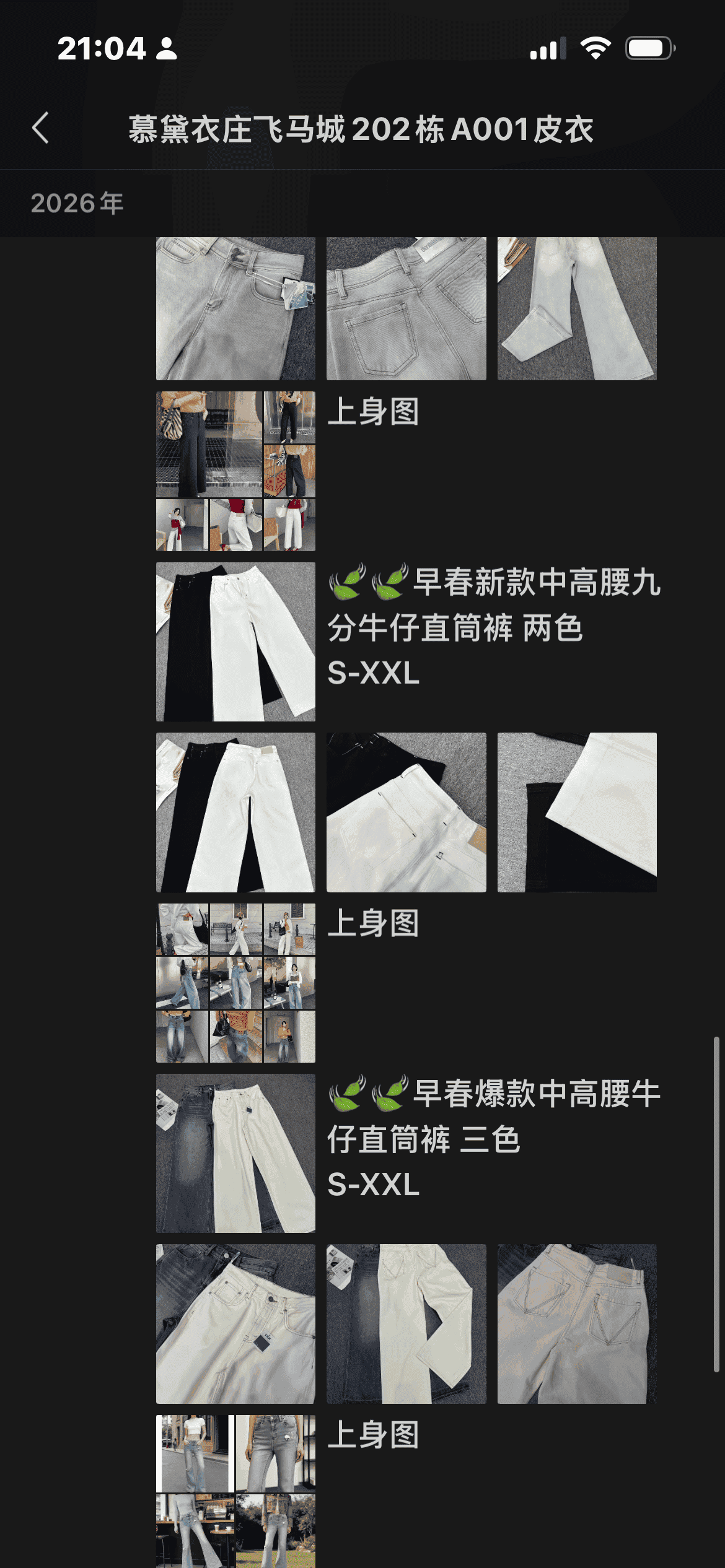Go back using the header arrow
Viewport: 725px width, 1568px height.
pyautogui.click(x=41, y=128)
